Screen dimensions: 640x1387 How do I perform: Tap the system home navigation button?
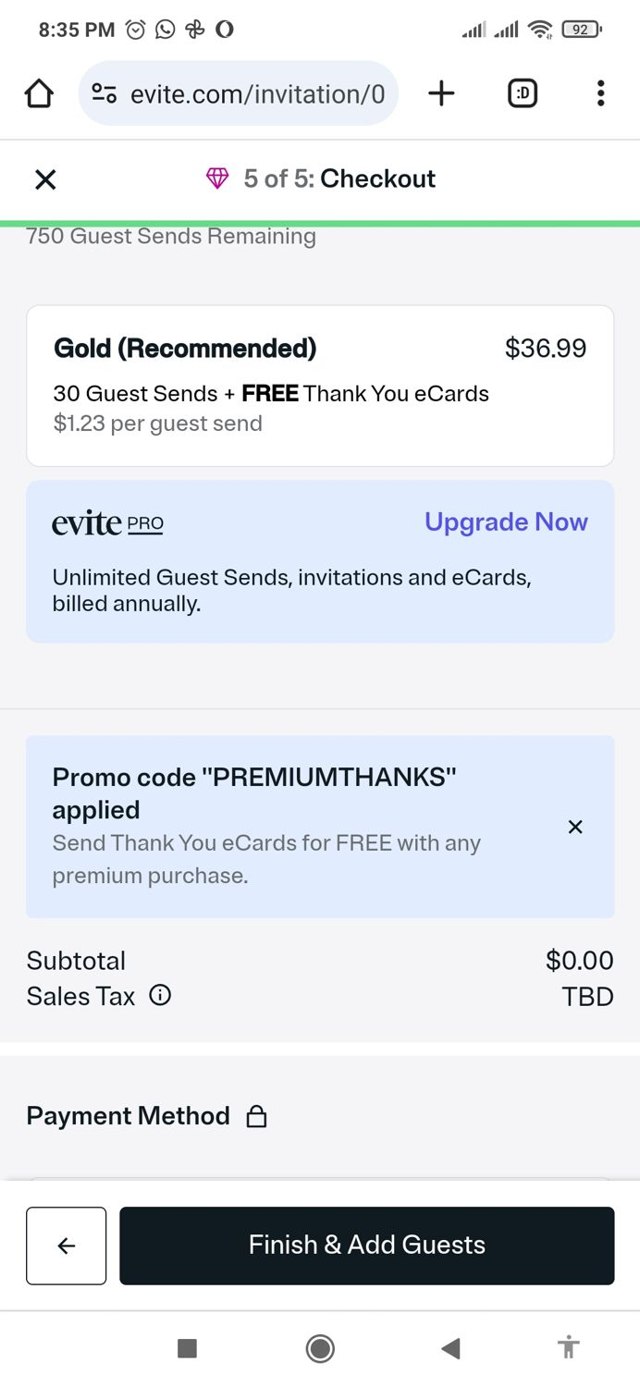click(320, 1349)
